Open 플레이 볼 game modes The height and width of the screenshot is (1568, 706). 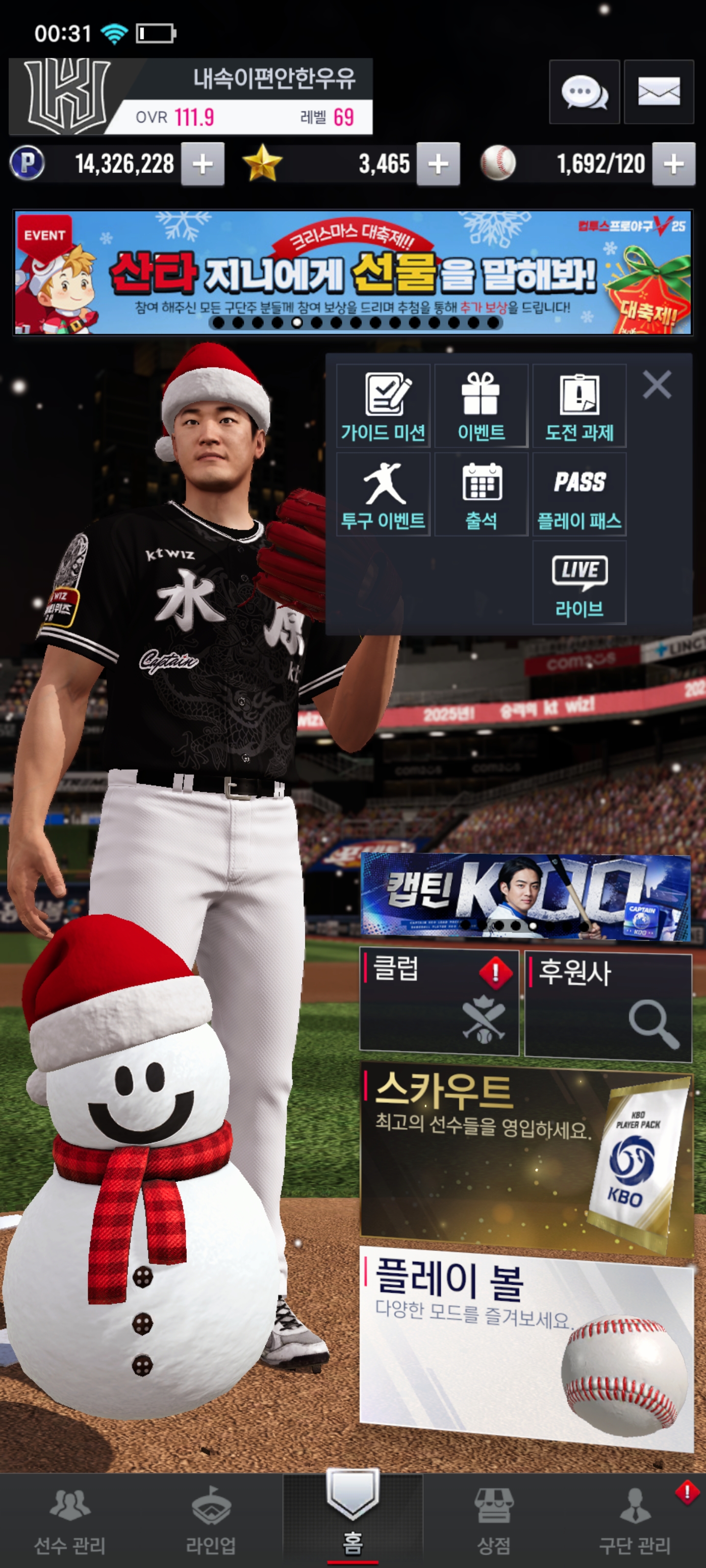tap(526, 1345)
